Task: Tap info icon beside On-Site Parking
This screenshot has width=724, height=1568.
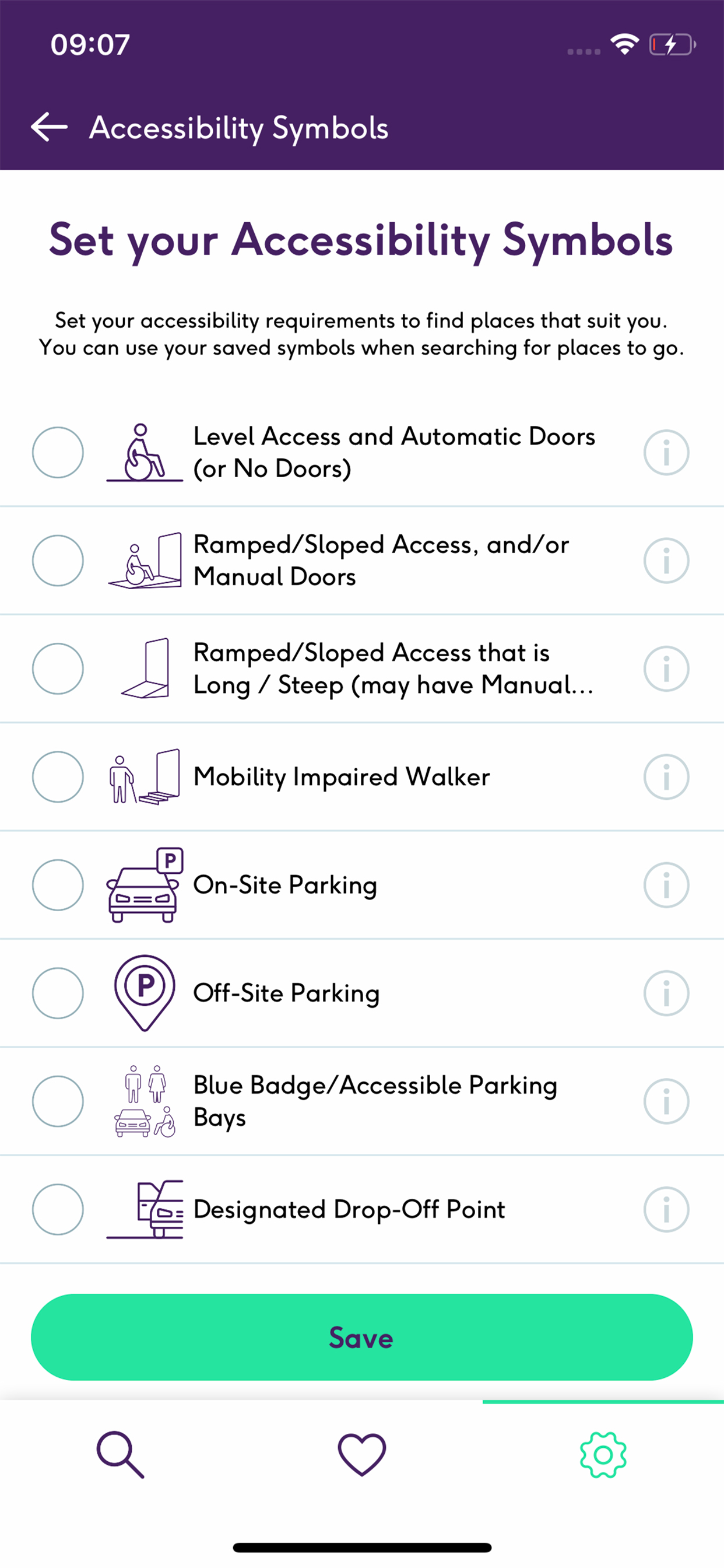Action: click(666, 885)
